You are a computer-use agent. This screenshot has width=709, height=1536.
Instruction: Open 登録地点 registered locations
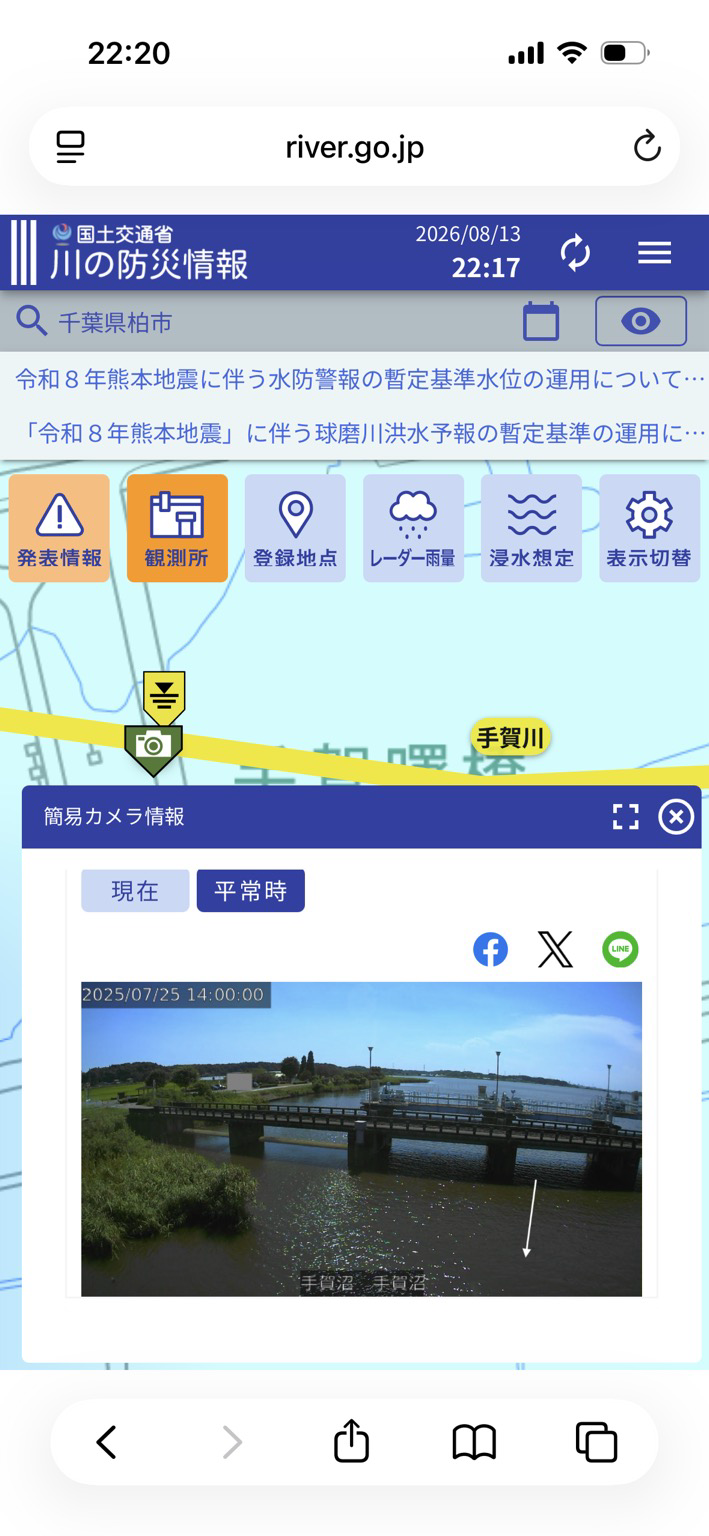point(295,528)
